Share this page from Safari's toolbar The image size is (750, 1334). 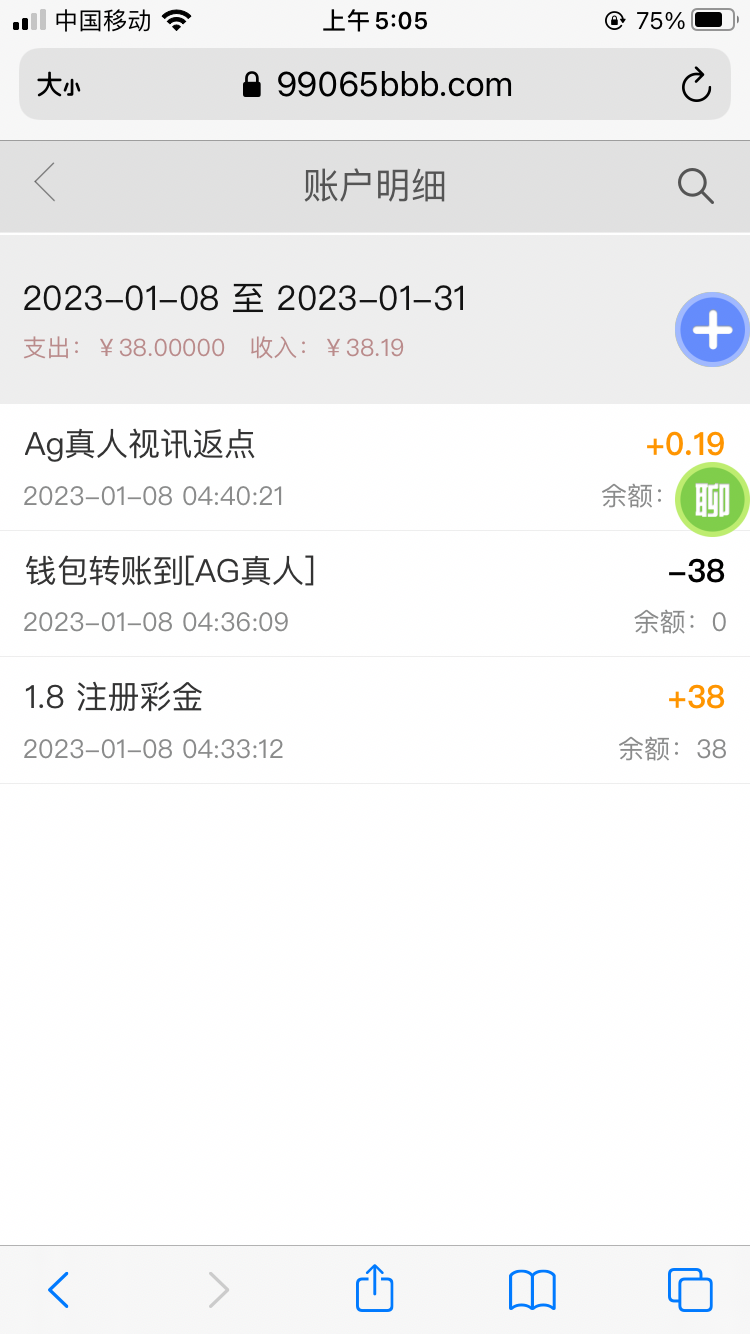tap(375, 1288)
